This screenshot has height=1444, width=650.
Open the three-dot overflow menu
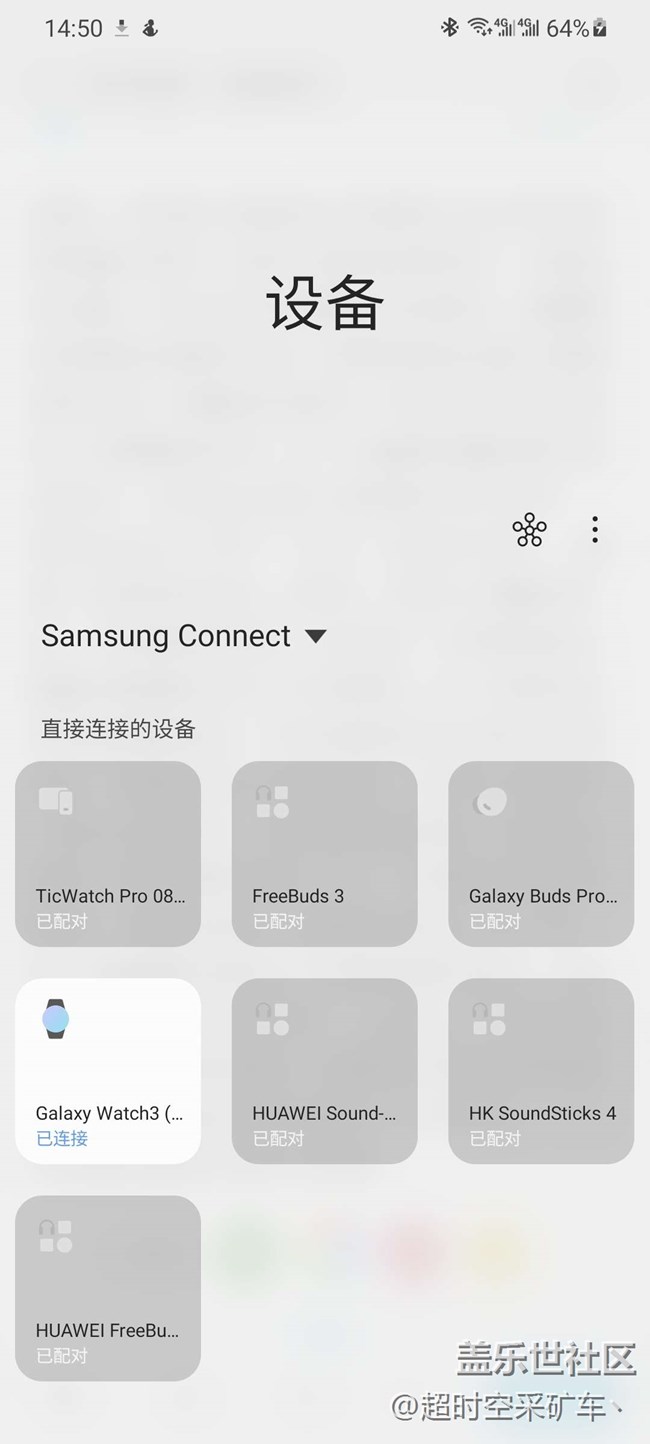(595, 530)
